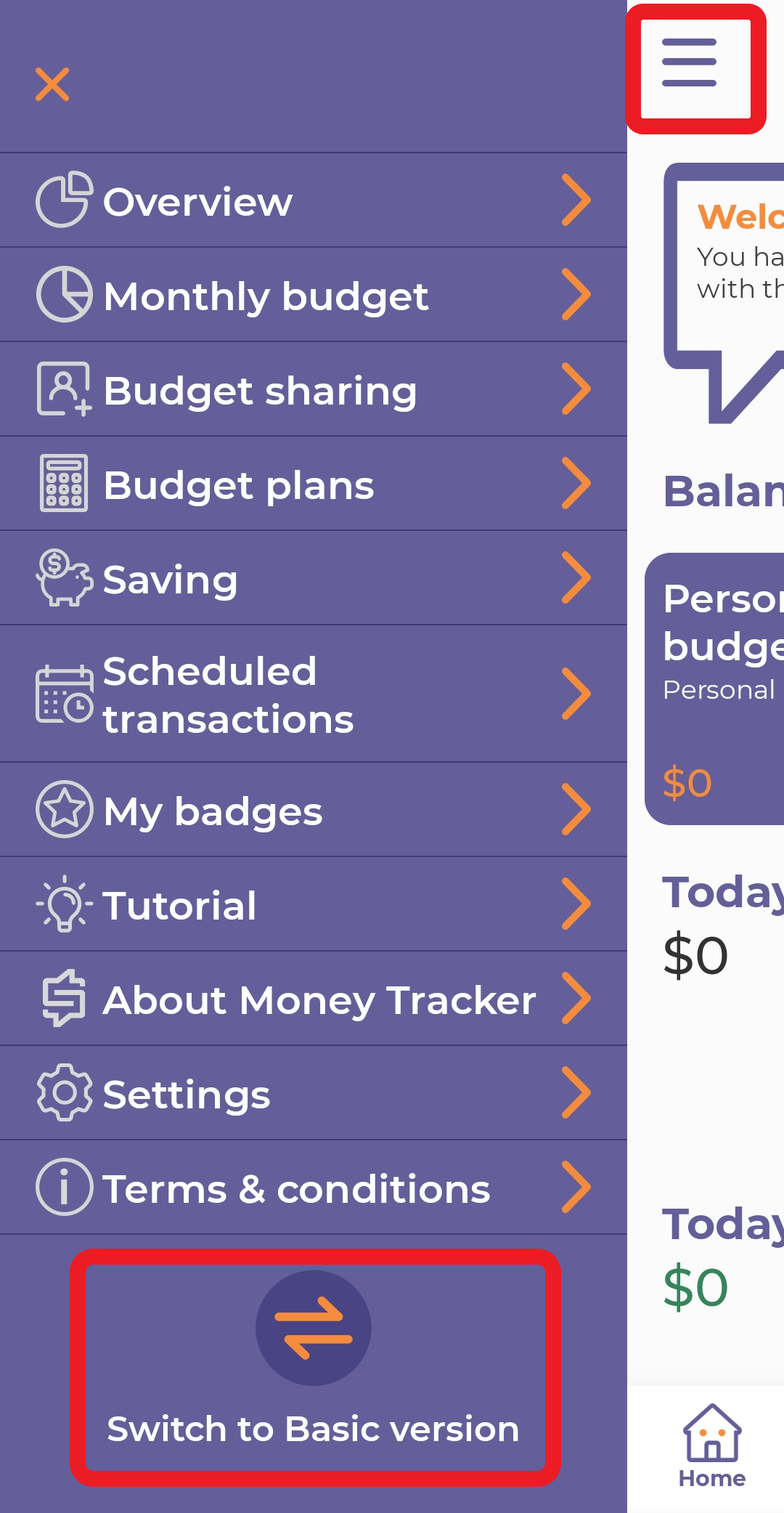Select the Home tab

(711, 1445)
